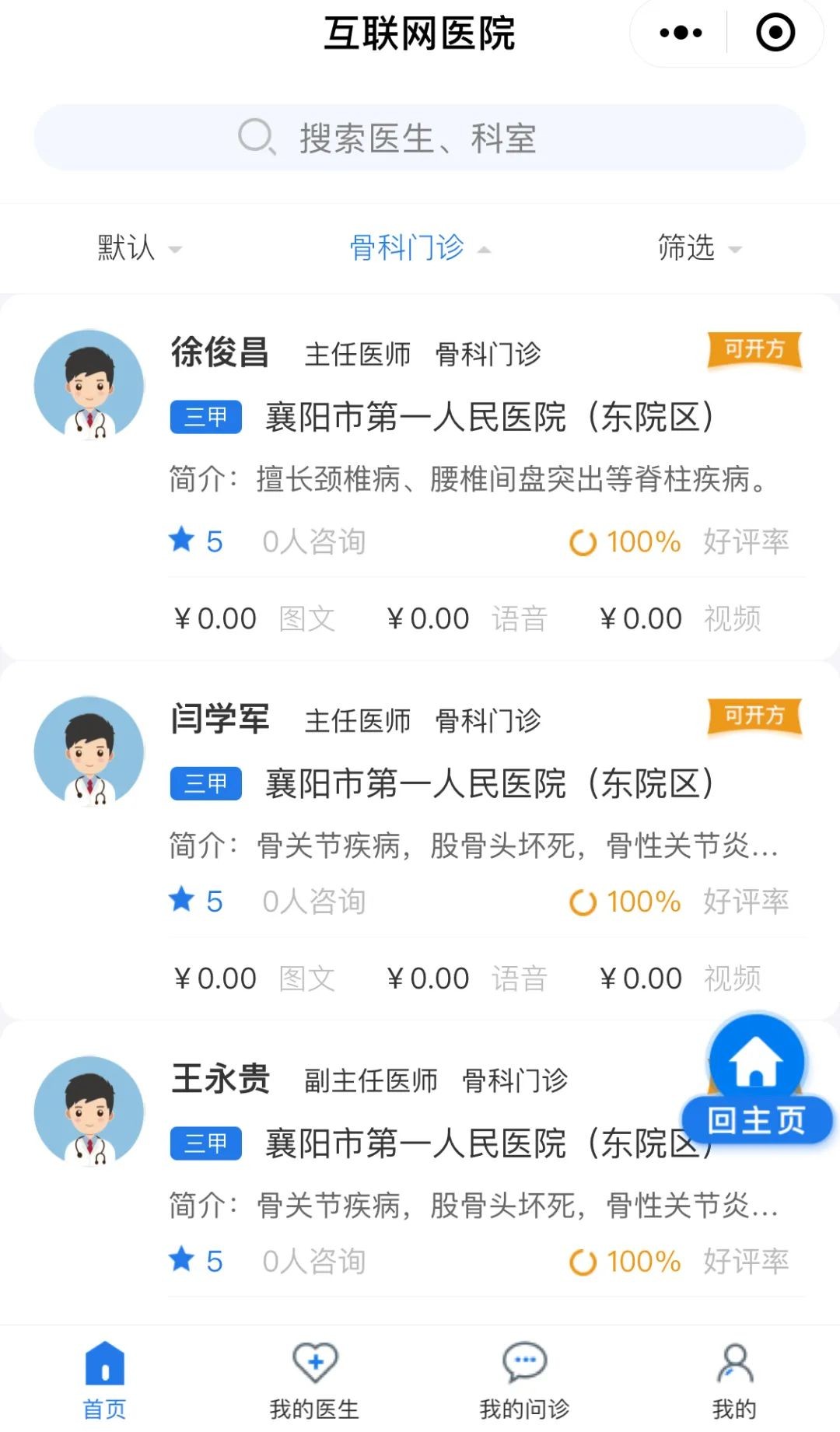Toggle the 三甲 tag on 王永贵's card

[205, 1143]
